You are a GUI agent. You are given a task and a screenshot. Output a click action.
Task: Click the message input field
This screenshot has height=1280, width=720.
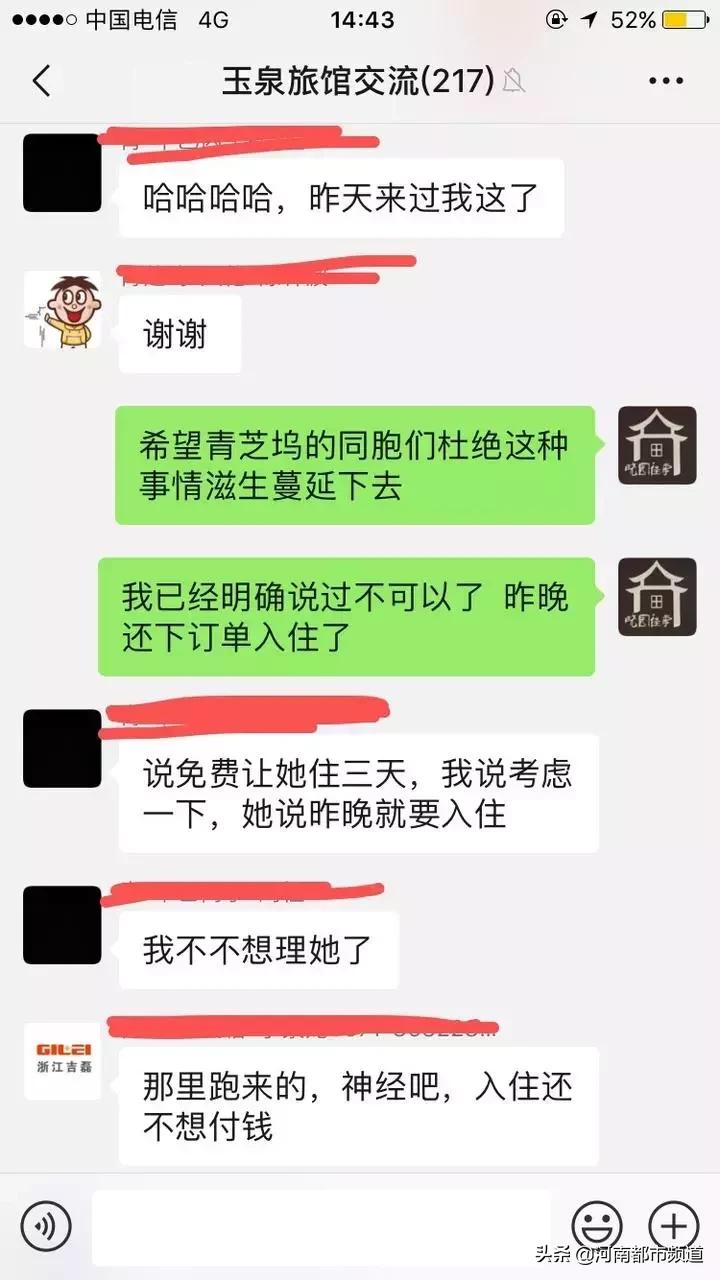click(x=320, y=1225)
